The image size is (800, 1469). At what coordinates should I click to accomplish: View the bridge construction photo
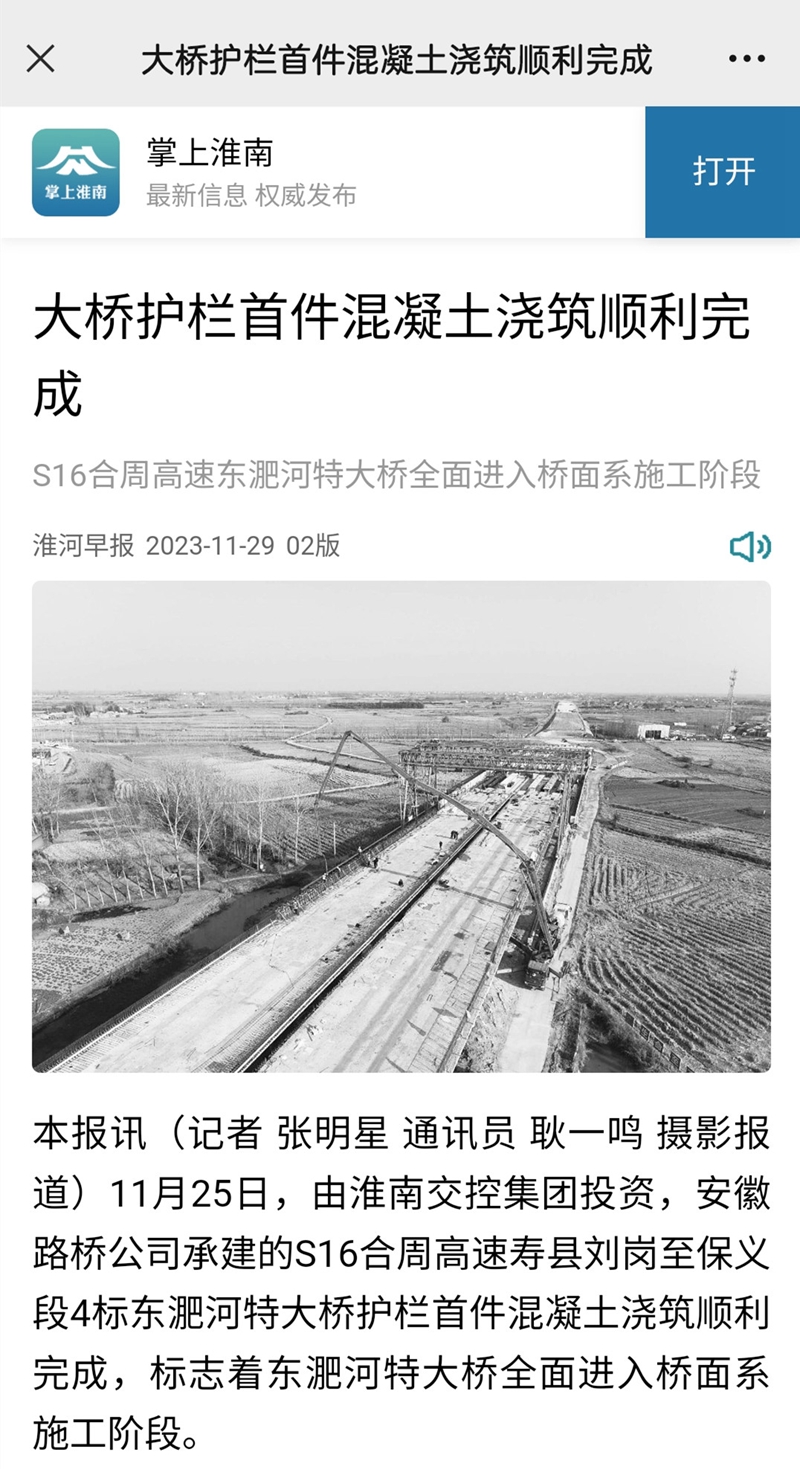401,826
